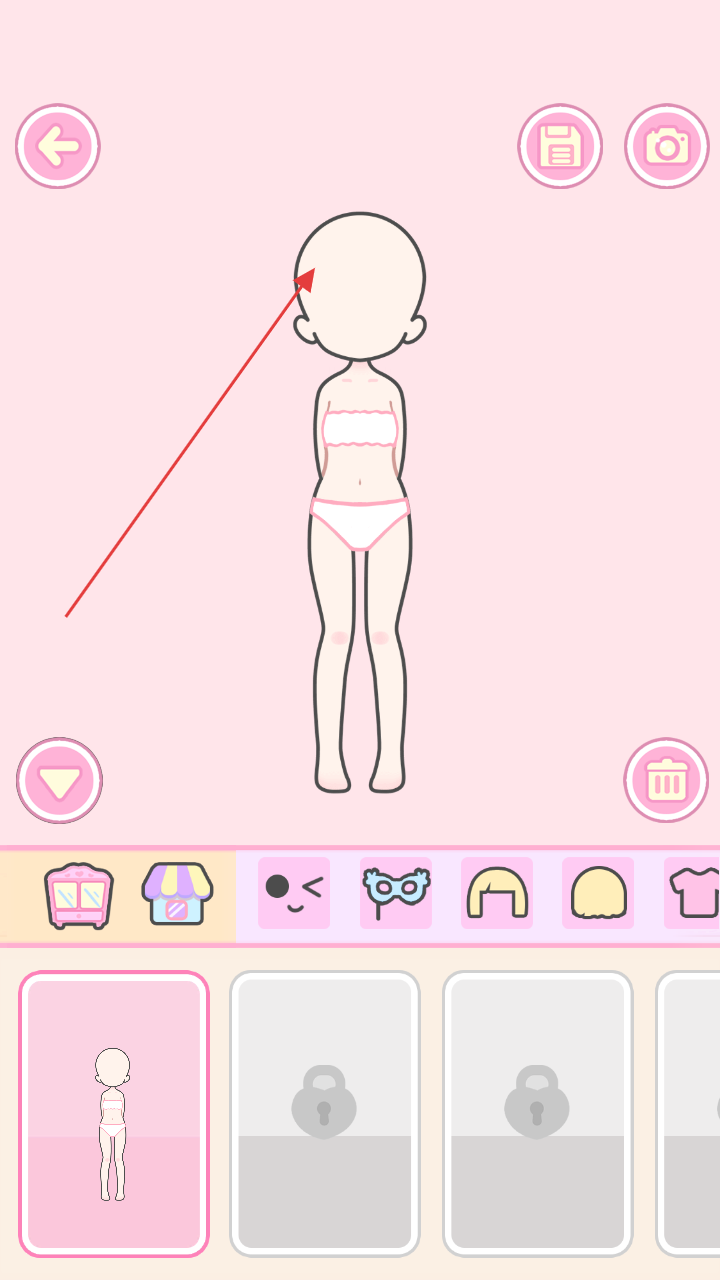Save the character with the floppy disk
720x1280 pixels.
coord(560,147)
